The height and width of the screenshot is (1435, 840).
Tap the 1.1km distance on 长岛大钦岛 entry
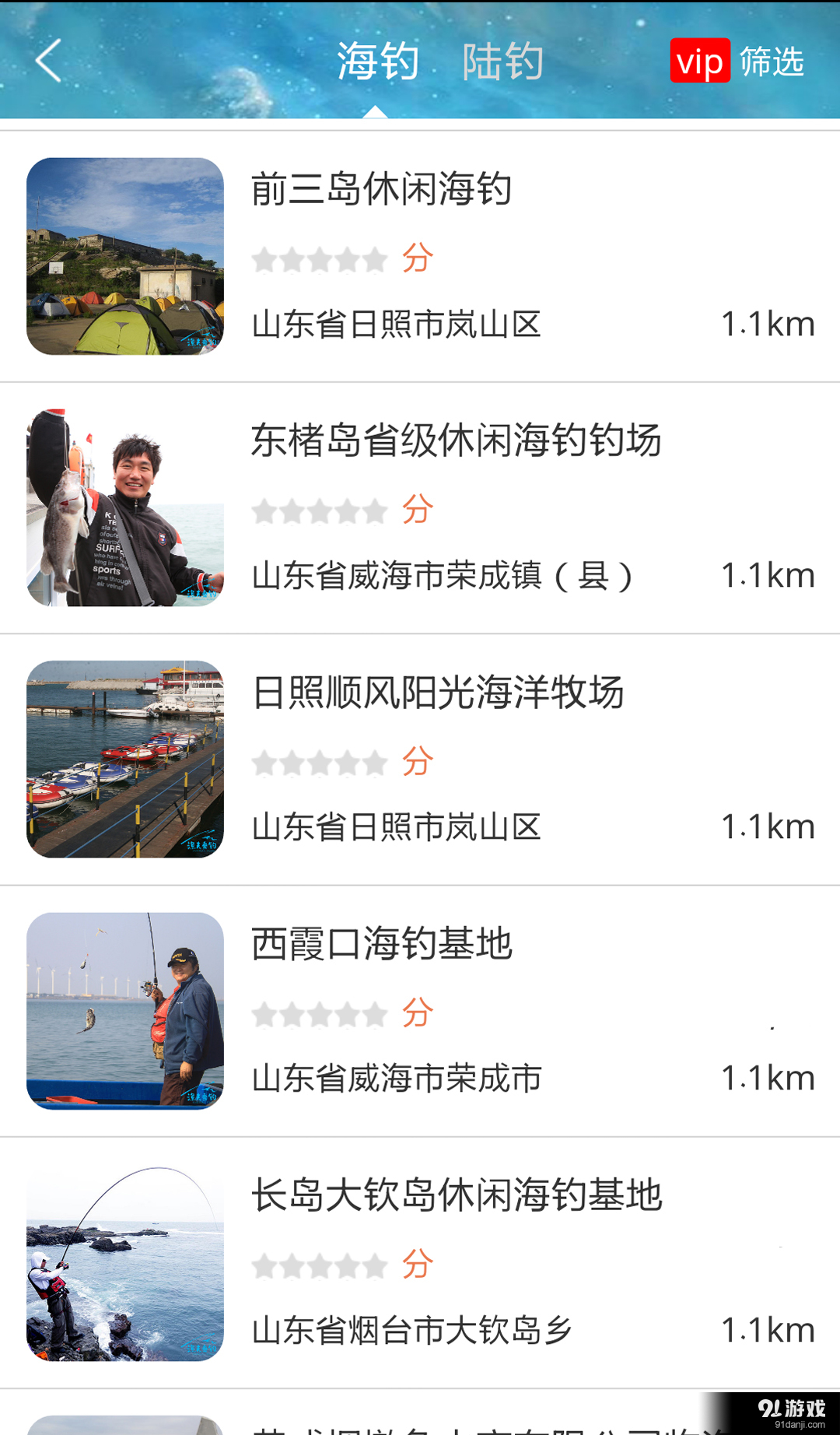click(767, 1330)
